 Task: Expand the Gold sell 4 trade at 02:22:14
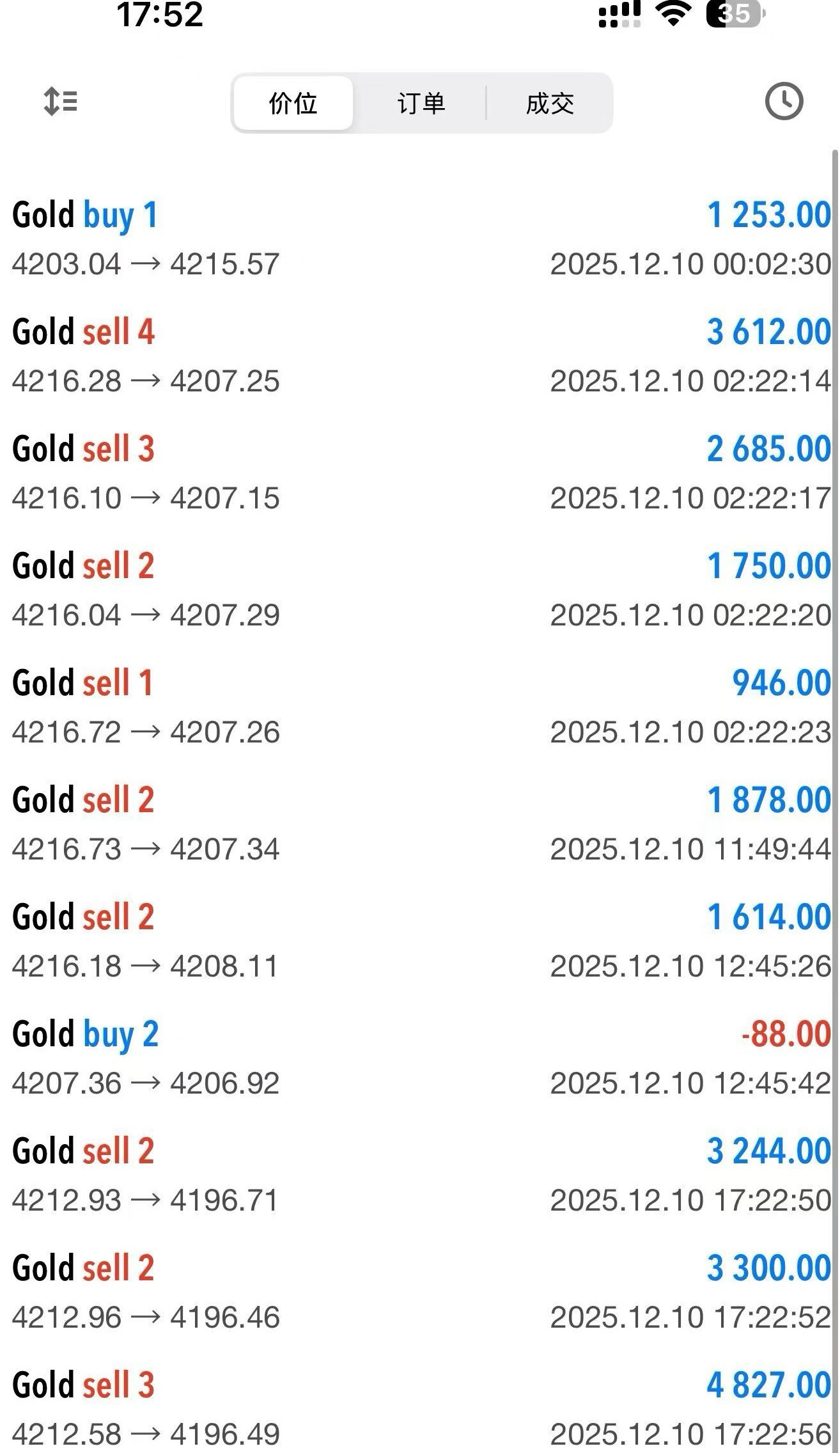point(419,356)
